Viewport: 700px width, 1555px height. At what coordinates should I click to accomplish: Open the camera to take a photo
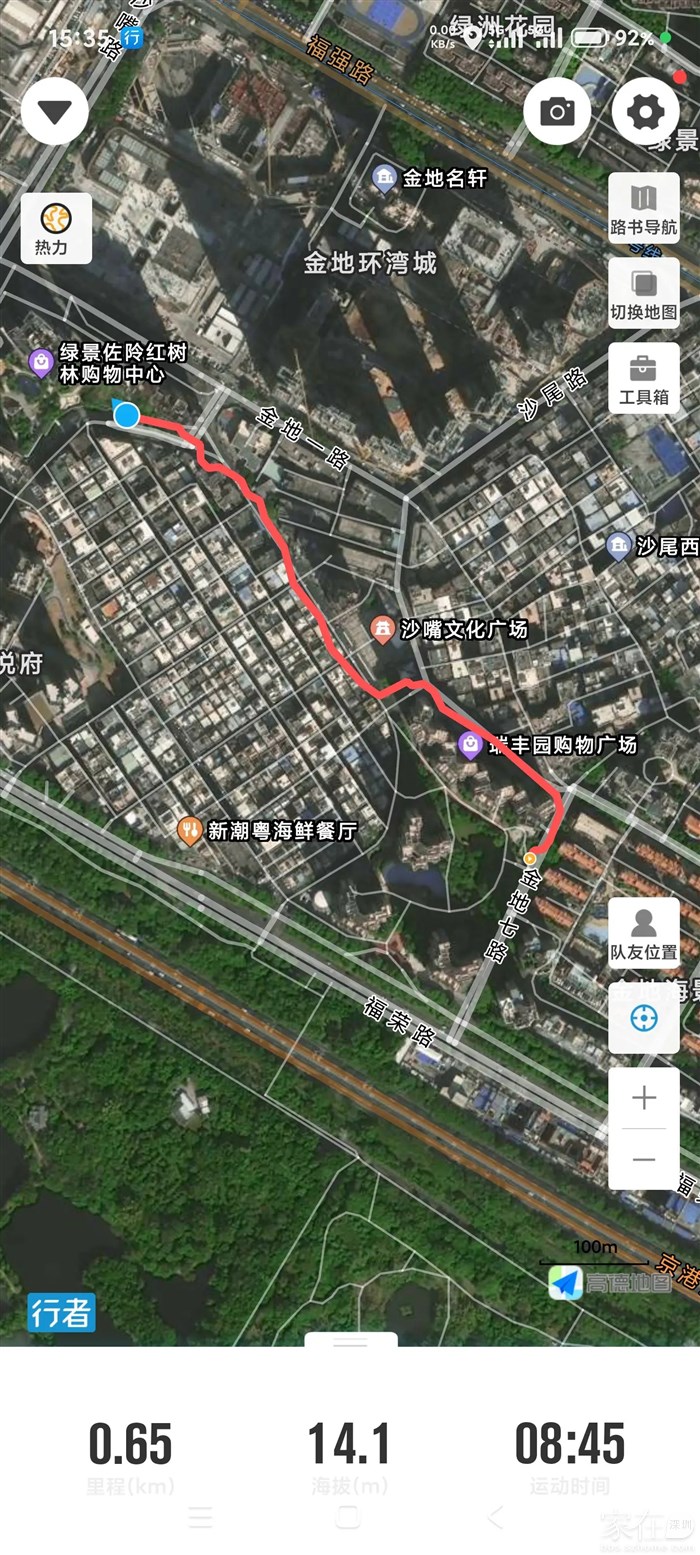point(557,111)
